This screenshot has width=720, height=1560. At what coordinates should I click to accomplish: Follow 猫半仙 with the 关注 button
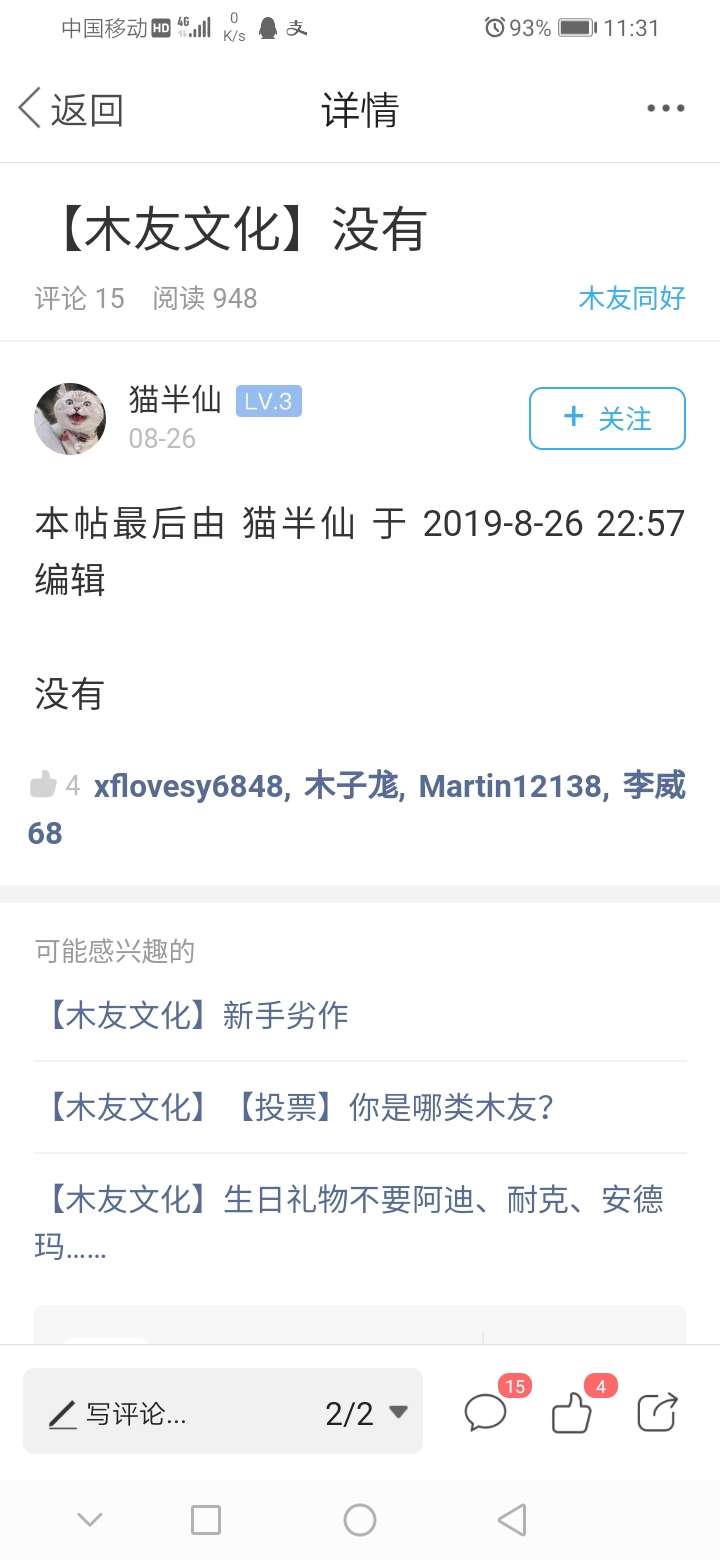(x=607, y=419)
